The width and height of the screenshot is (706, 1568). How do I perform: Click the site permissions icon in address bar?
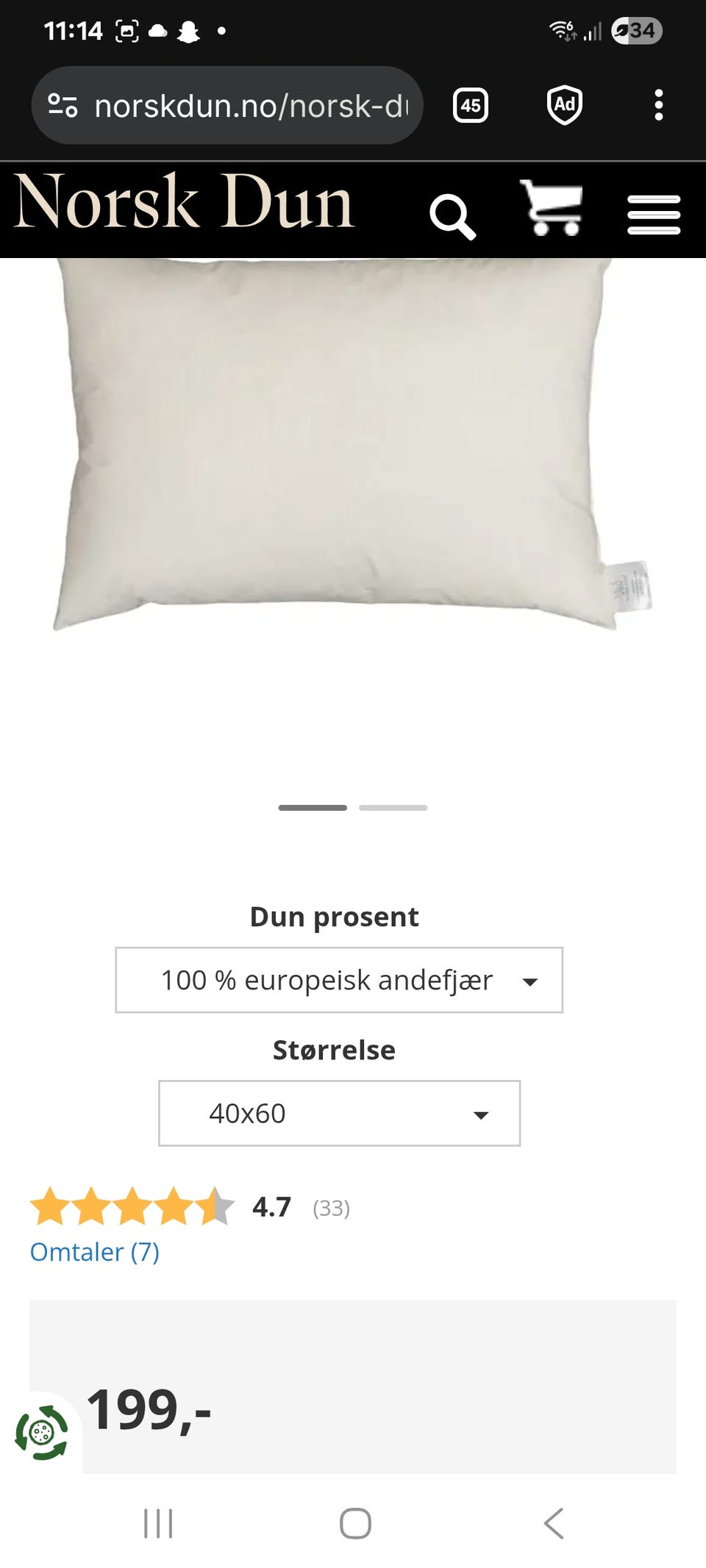(x=65, y=105)
